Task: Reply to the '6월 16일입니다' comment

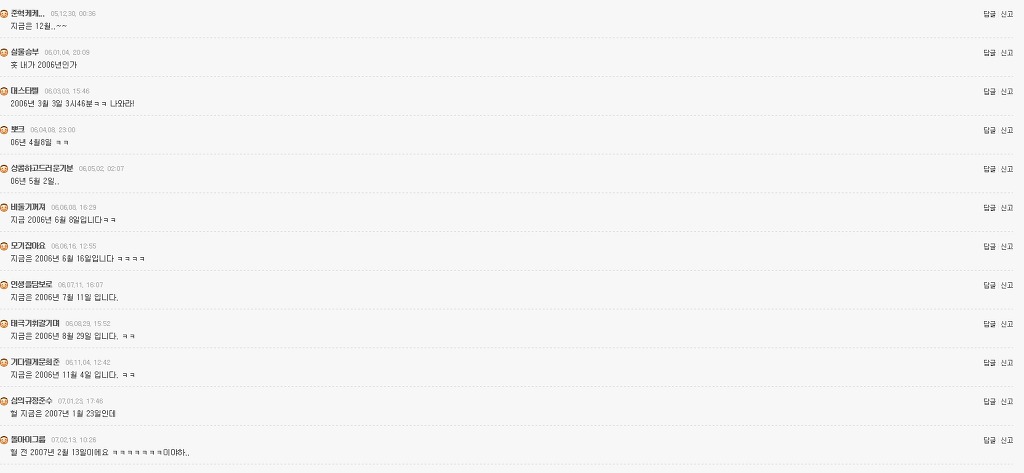Action: tap(989, 246)
